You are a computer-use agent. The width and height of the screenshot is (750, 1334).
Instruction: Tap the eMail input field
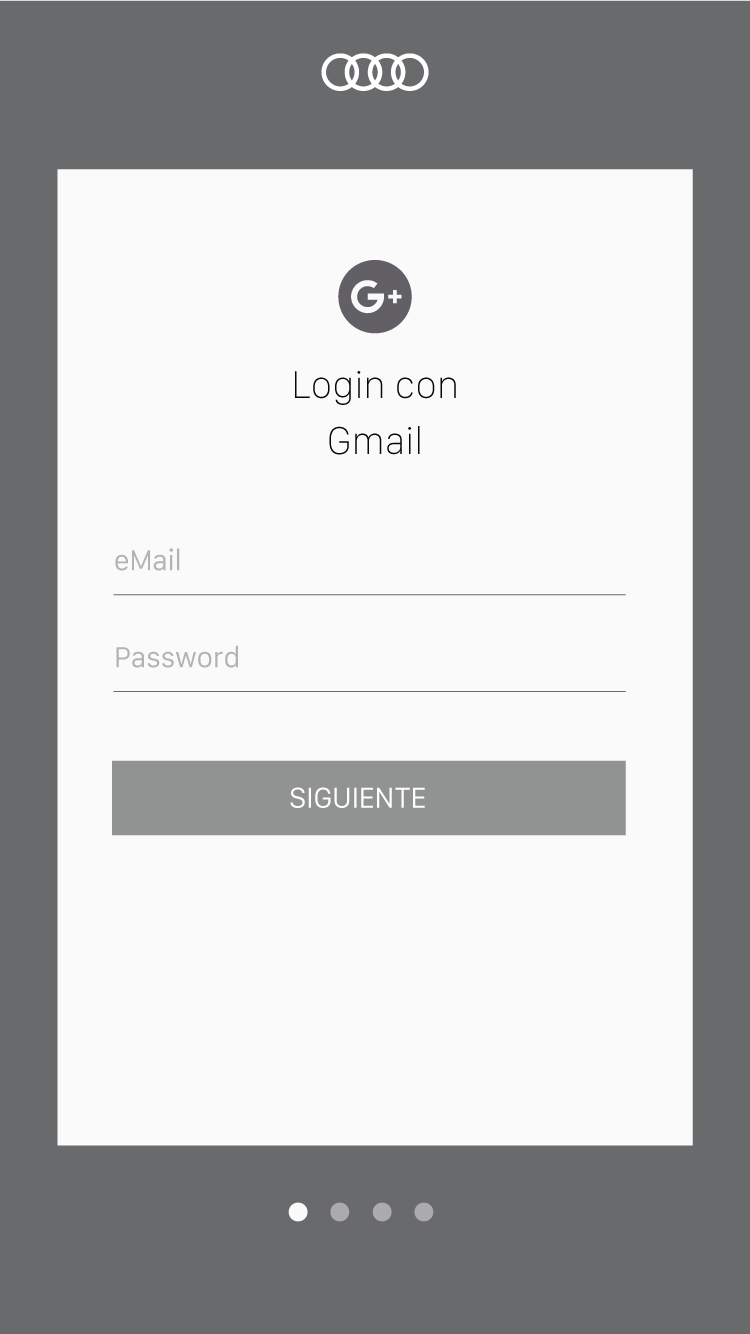[369, 562]
